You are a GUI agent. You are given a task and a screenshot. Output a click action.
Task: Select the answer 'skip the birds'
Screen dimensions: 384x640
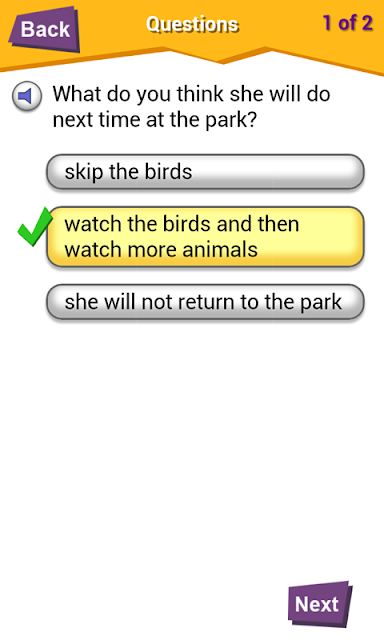click(205, 172)
